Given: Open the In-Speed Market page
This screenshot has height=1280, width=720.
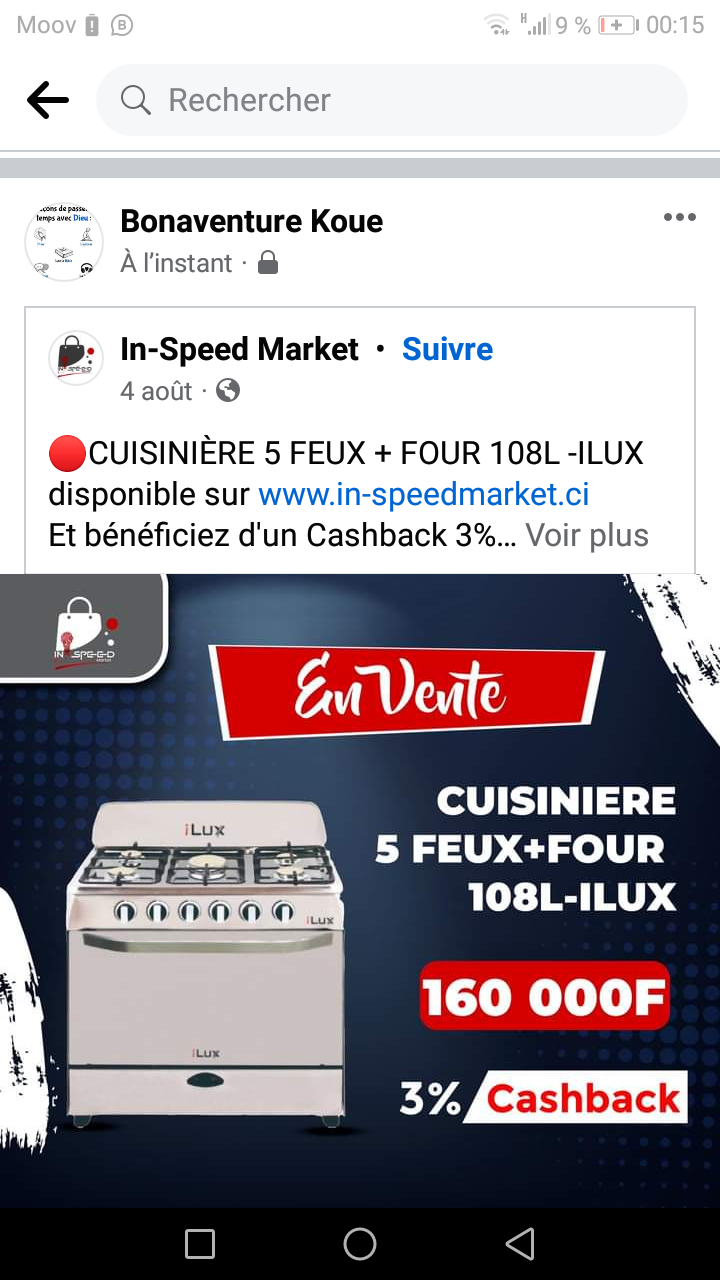Looking at the screenshot, I should [239, 349].
